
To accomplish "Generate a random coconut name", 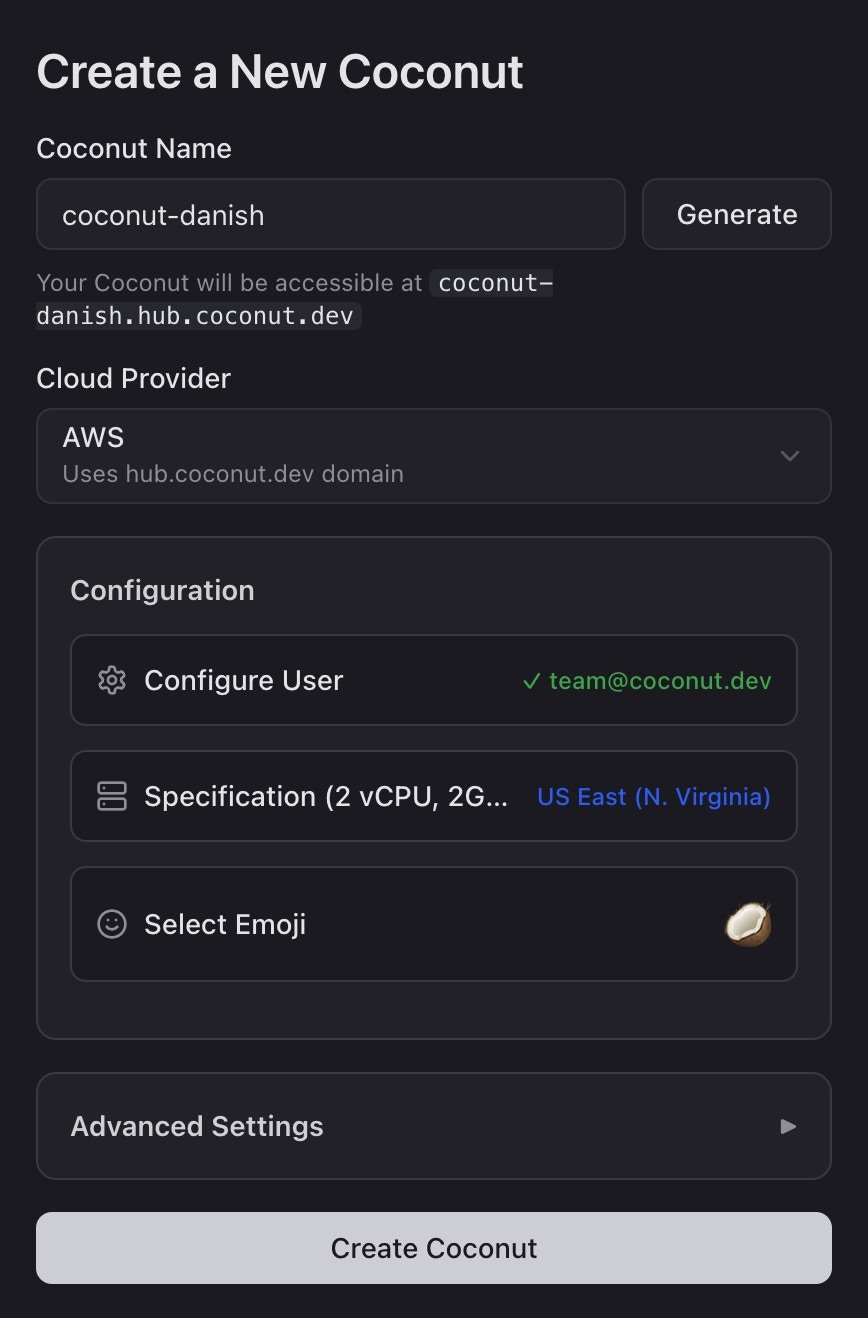I will 736,214.
